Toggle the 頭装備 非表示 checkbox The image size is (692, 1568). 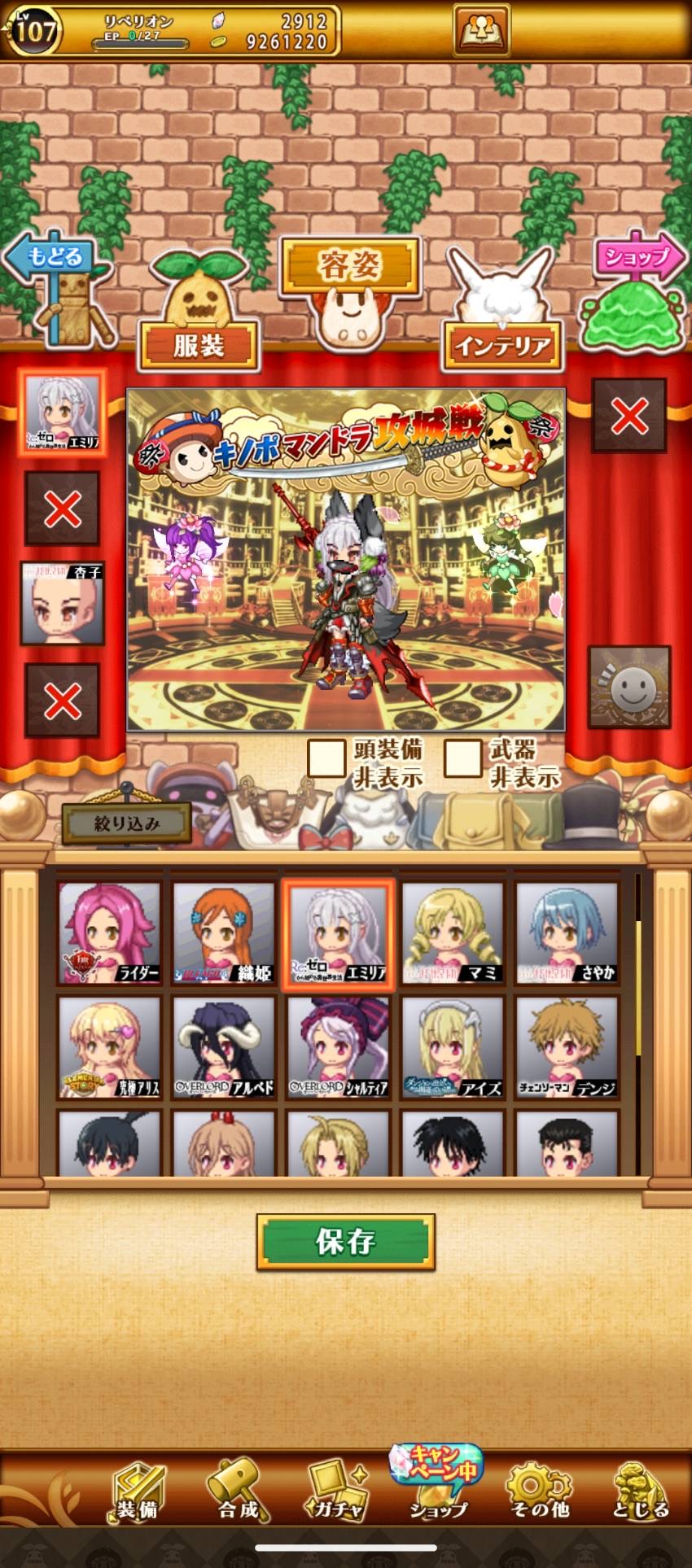(326, 758)
